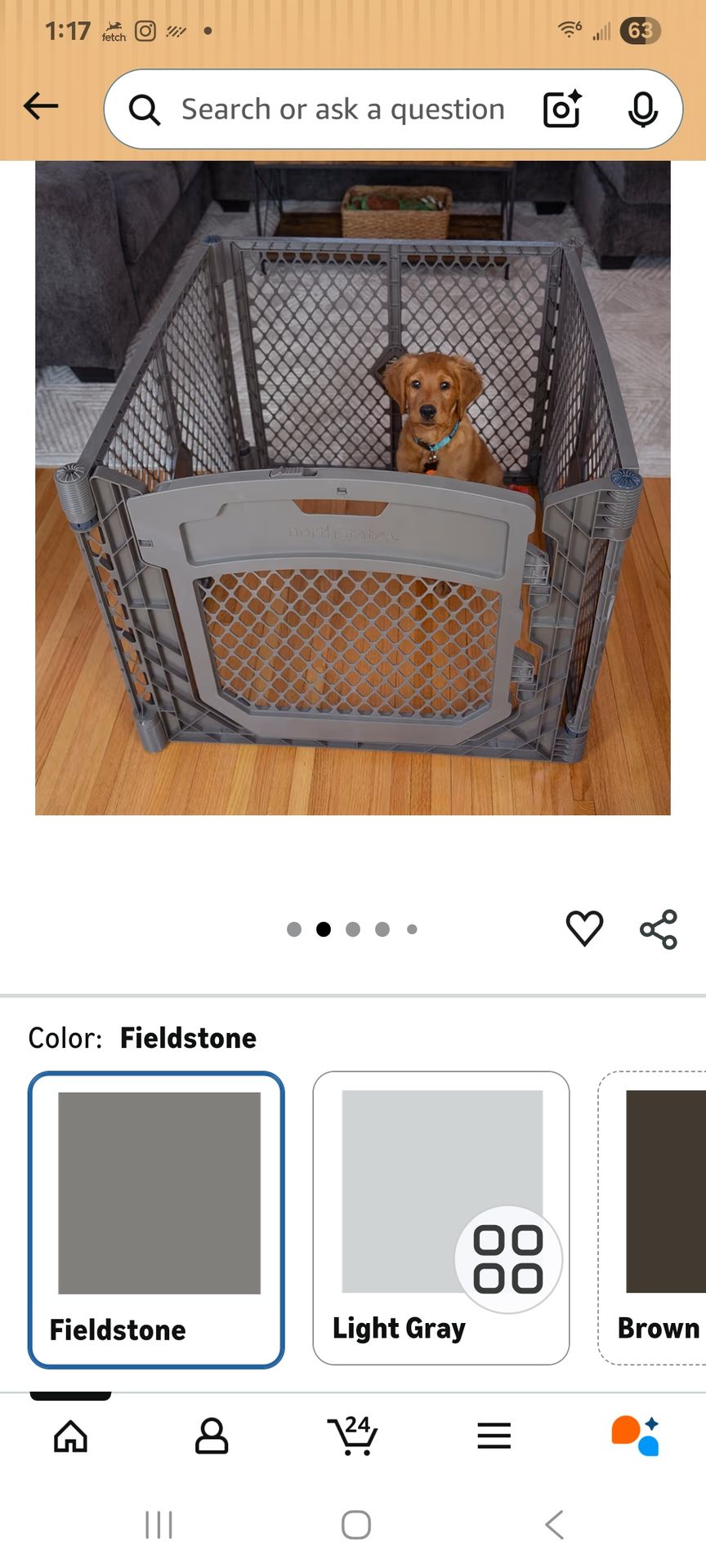
Task: View similar items icon on Light Gray
Action: tap(508, 1259)
